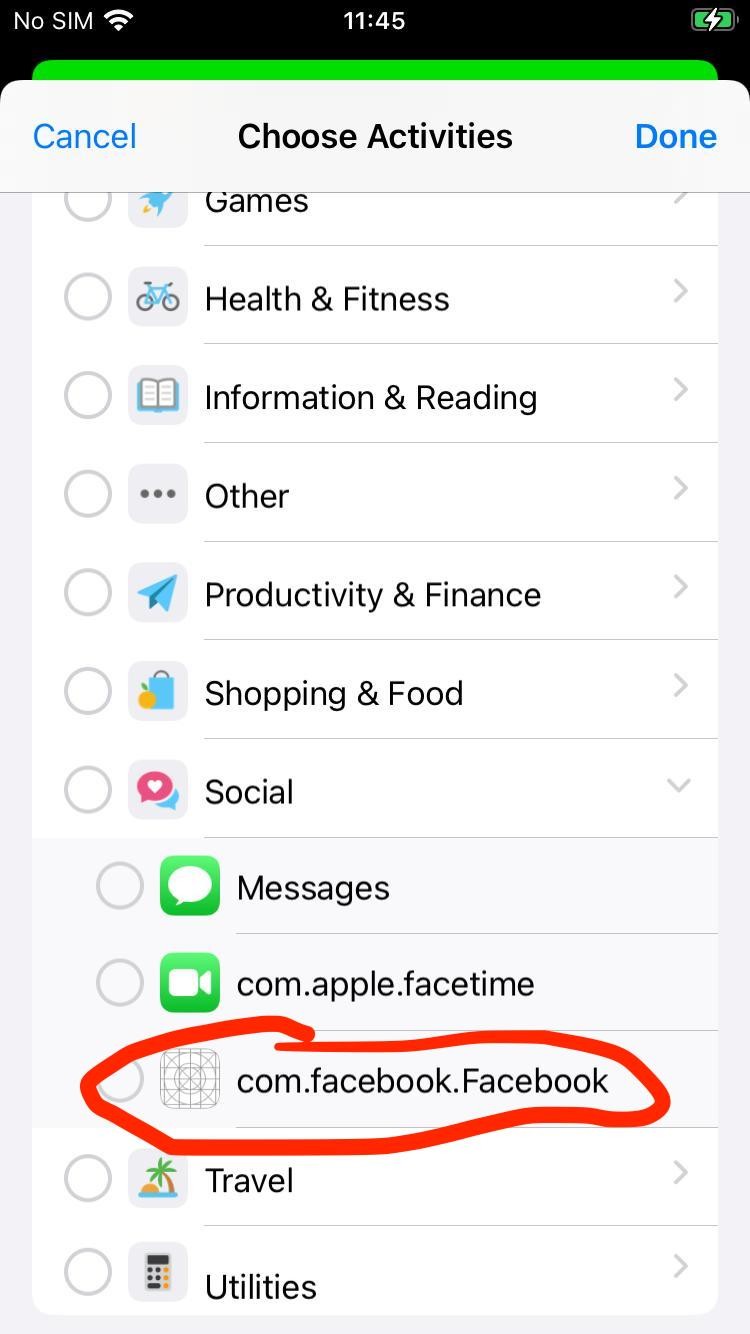
Task: Expand the Health & Fitness category
Action: [680, 292]
